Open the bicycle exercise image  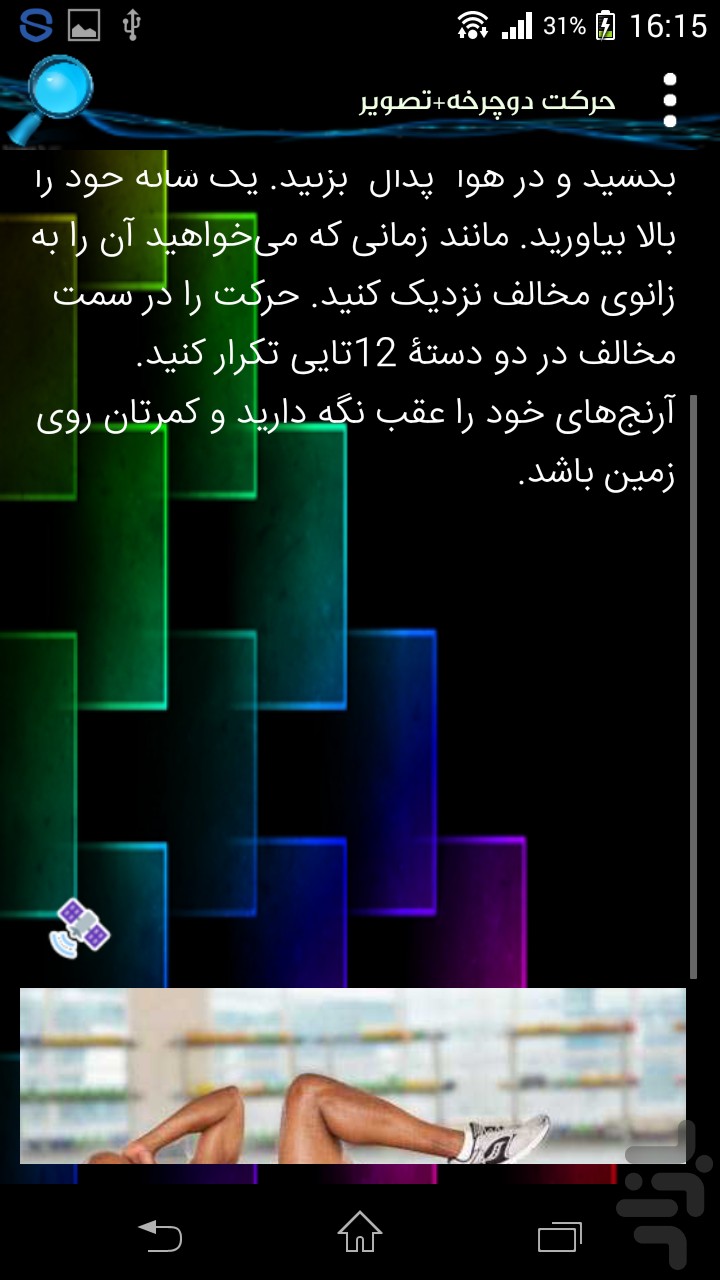(x=353, y=1076)
